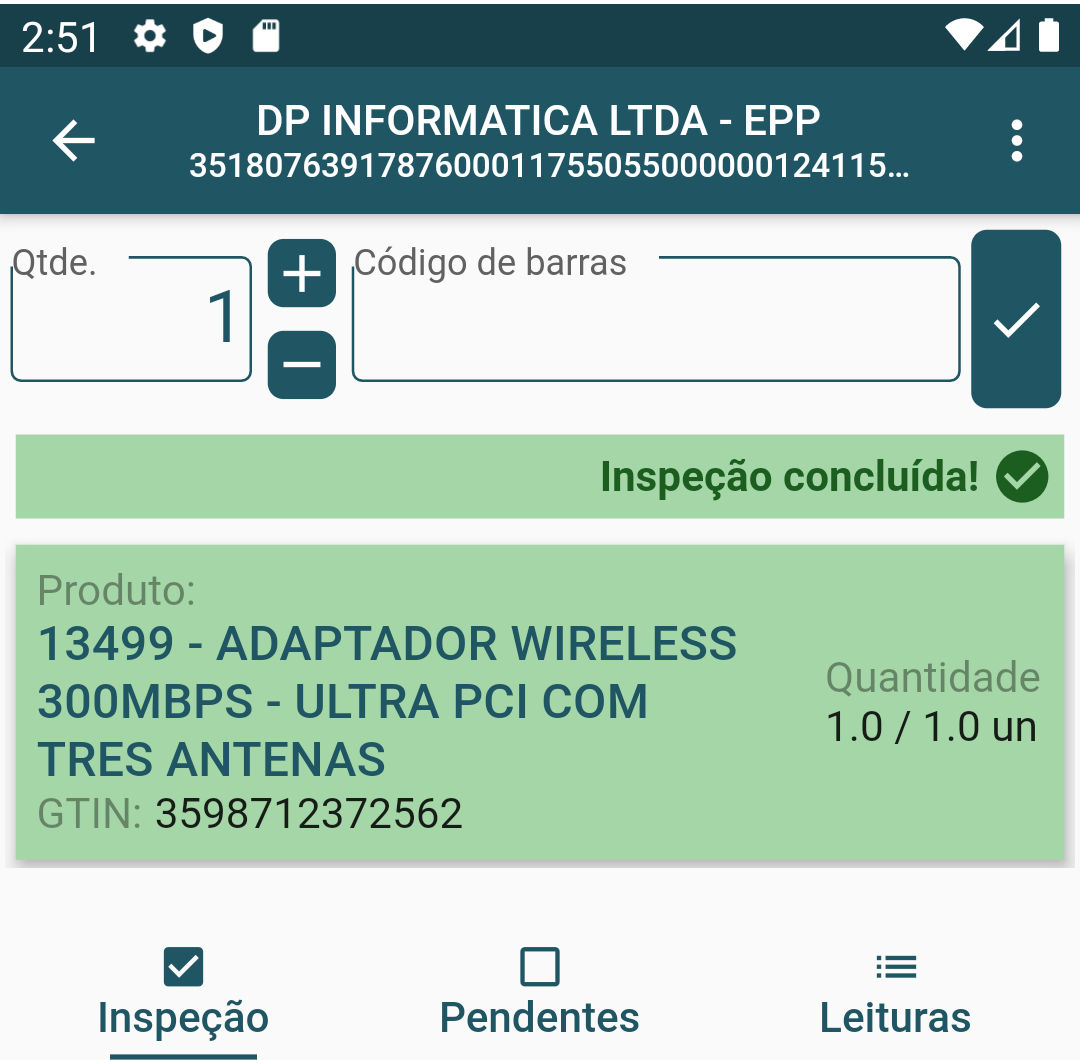1080x1060 pixels.
Task: Switch to the Pendentes tab
Action: [x=540, y=992]
